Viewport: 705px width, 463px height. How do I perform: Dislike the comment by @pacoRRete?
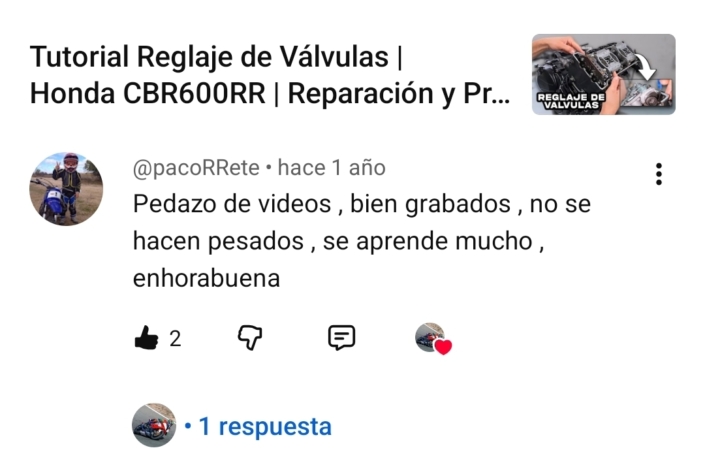coord(249,338)
